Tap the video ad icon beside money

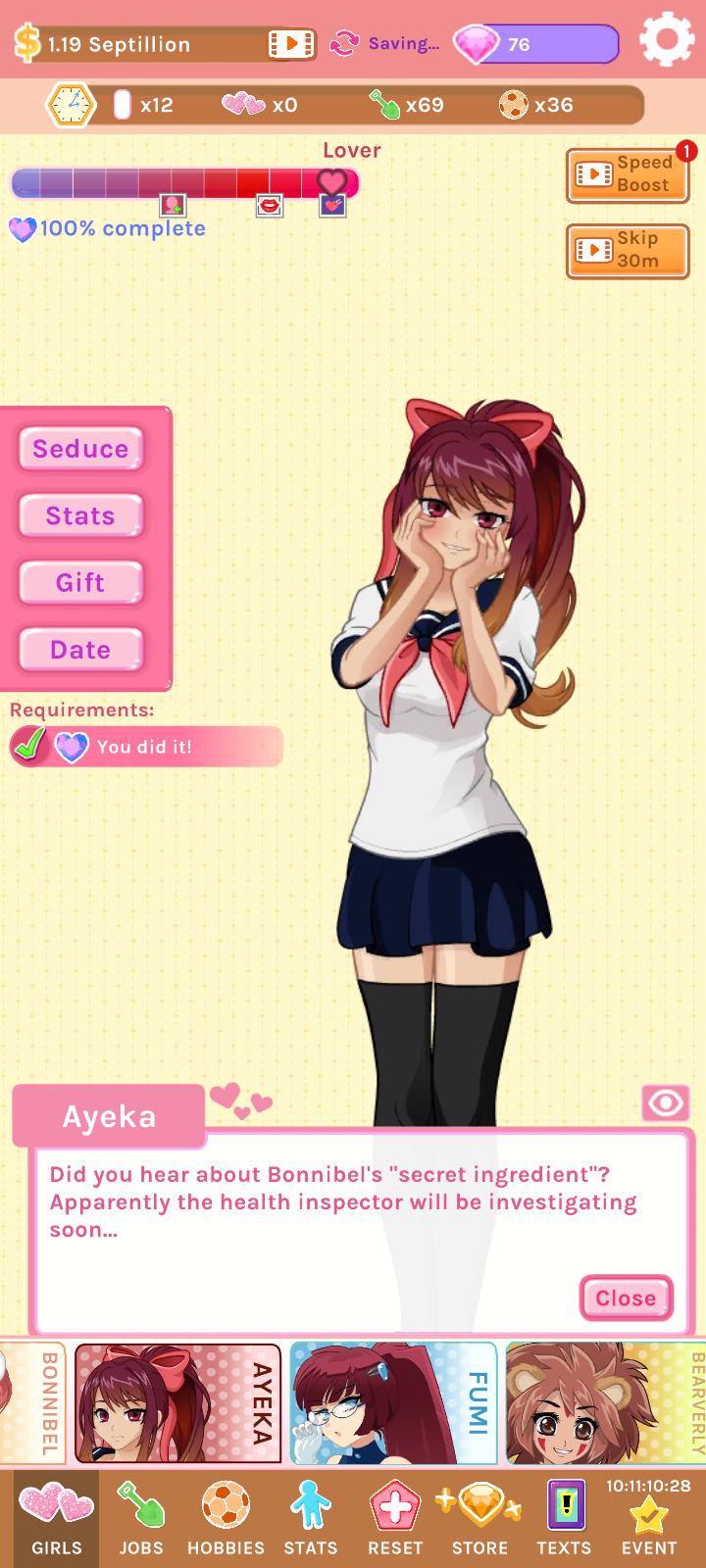pyautogui.click(x=291, y=44)
